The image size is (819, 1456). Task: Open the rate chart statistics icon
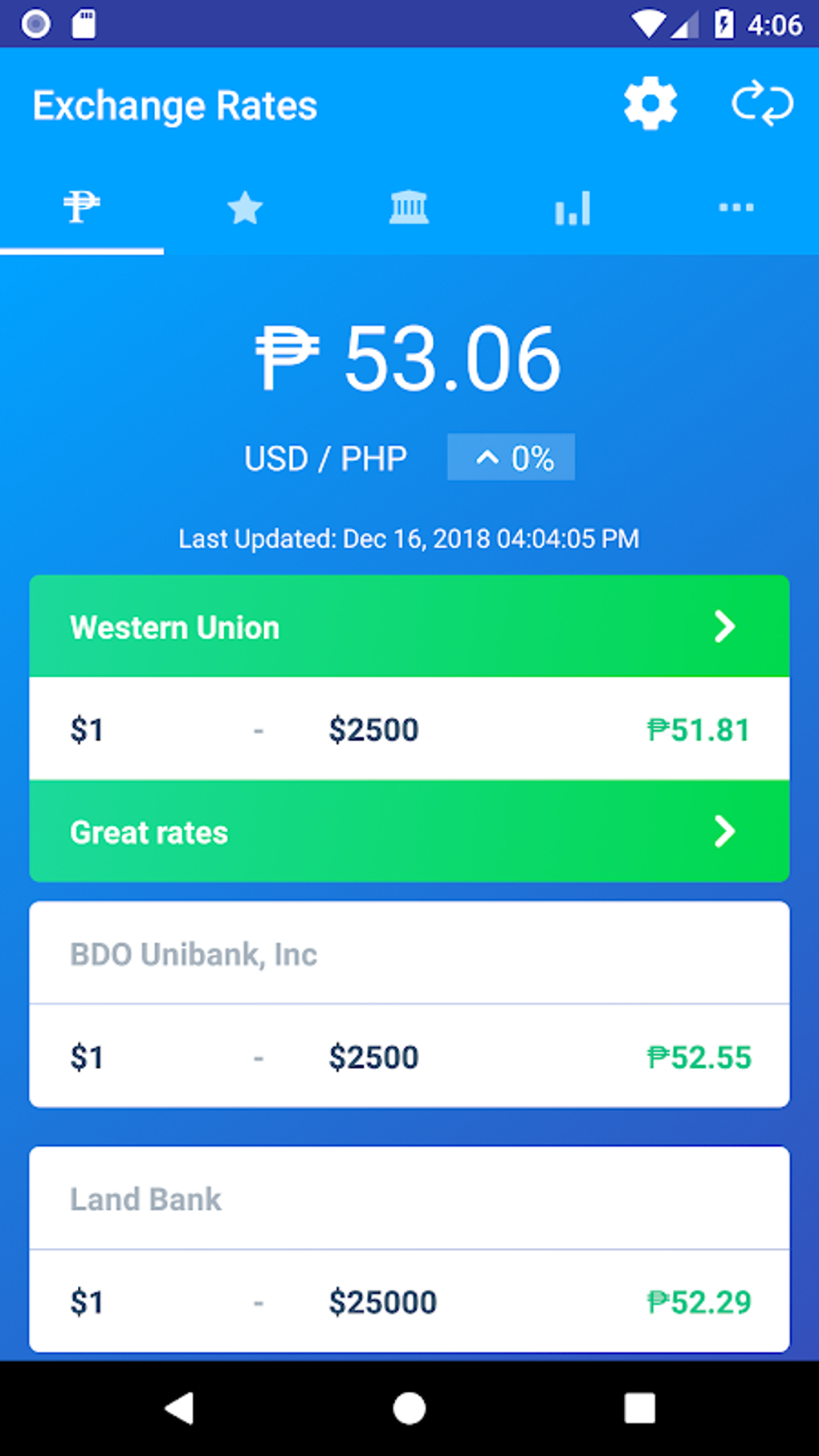click(x=572, y=207)
